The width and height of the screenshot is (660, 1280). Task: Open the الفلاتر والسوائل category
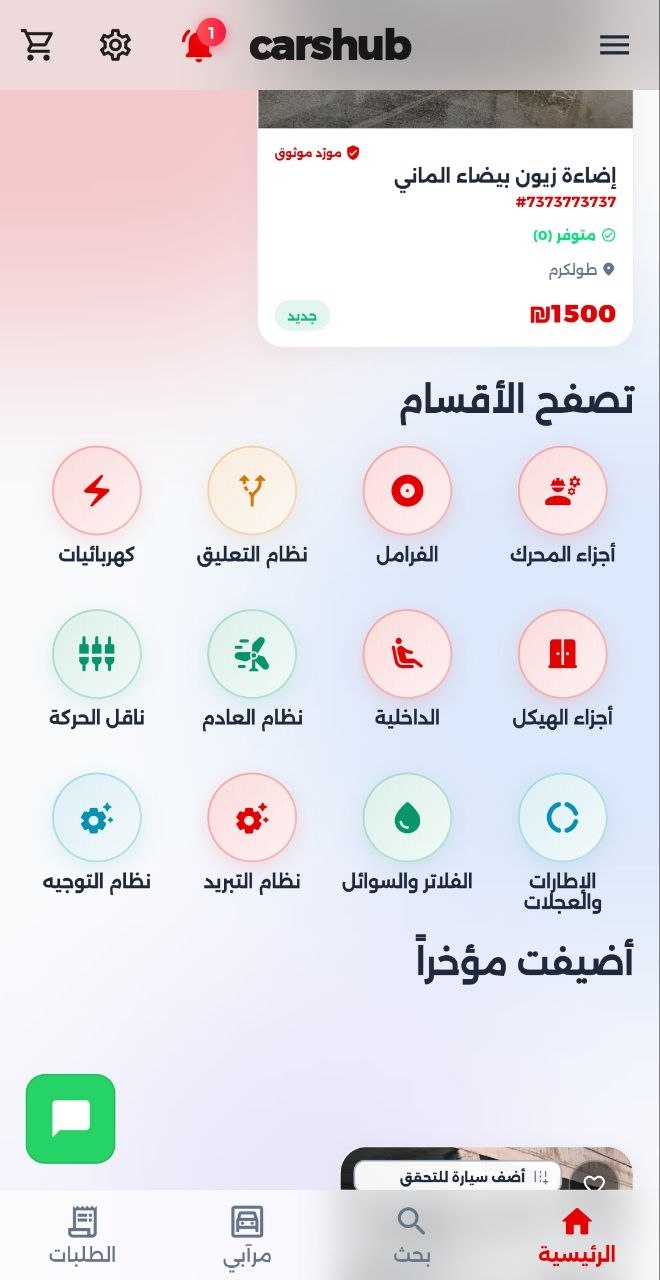[x=407, y=834]
